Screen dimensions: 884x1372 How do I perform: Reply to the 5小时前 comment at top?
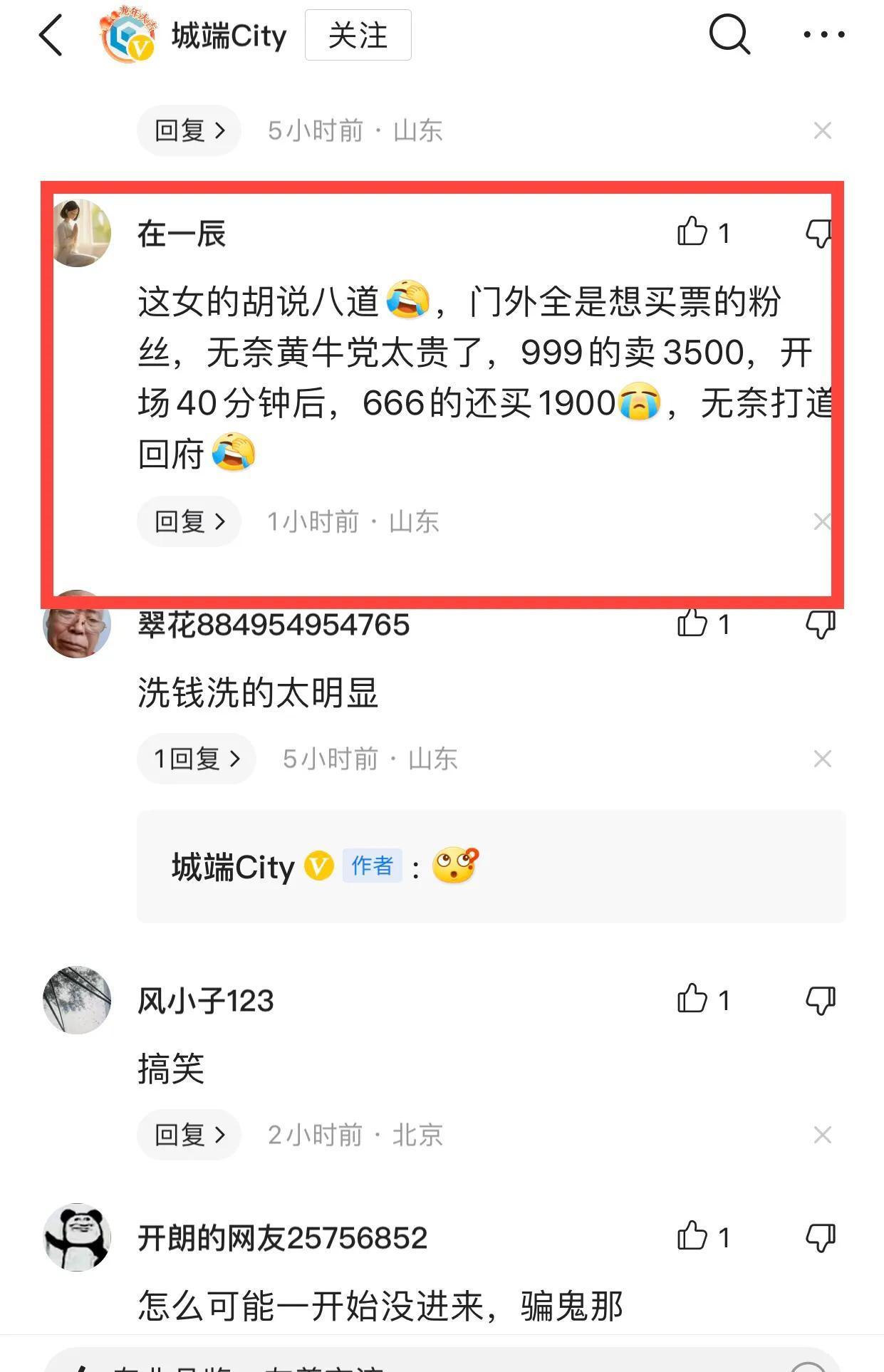coord(189,130)
